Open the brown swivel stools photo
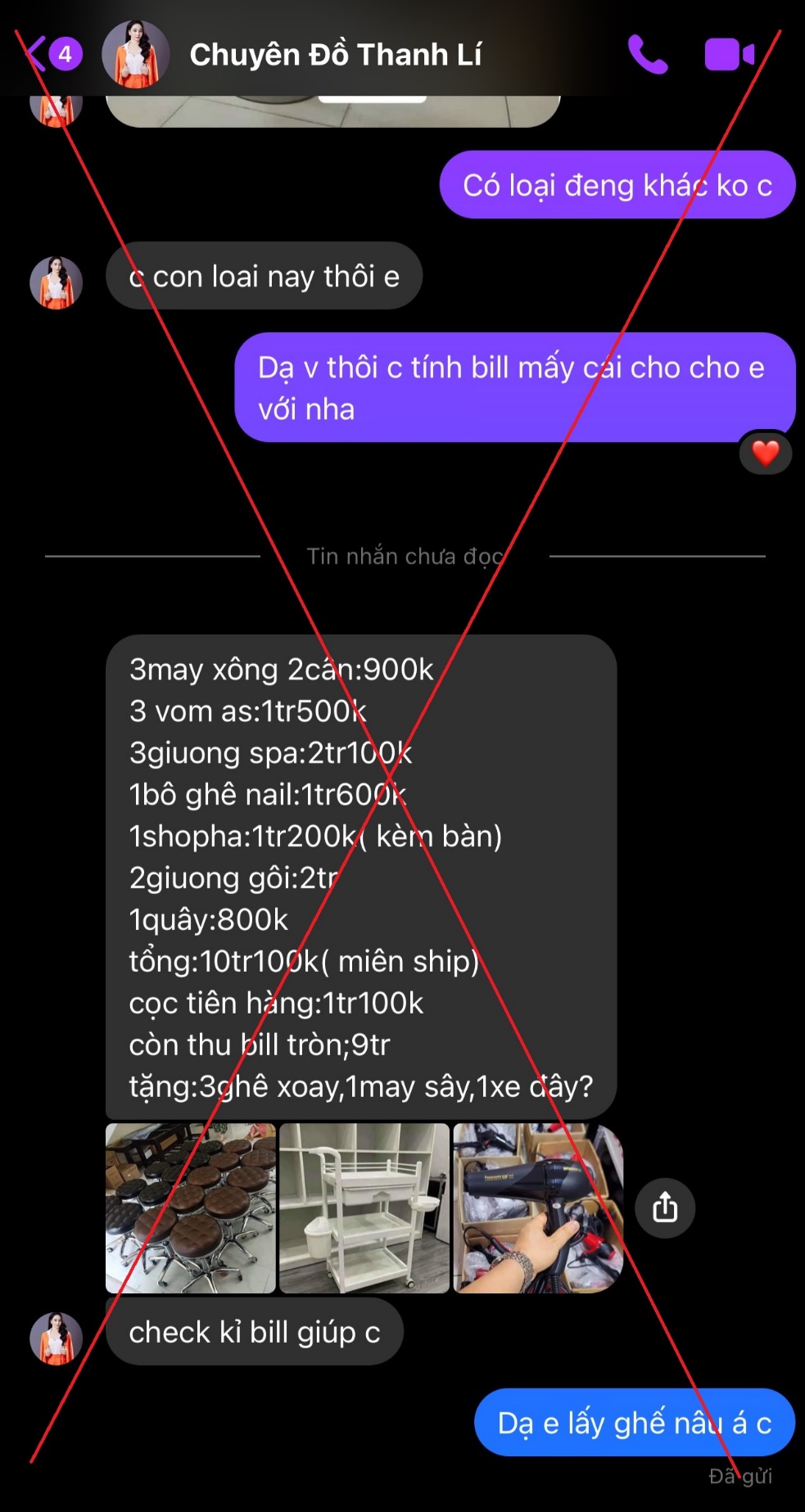805x1512 pixels. click(191, 1208)
